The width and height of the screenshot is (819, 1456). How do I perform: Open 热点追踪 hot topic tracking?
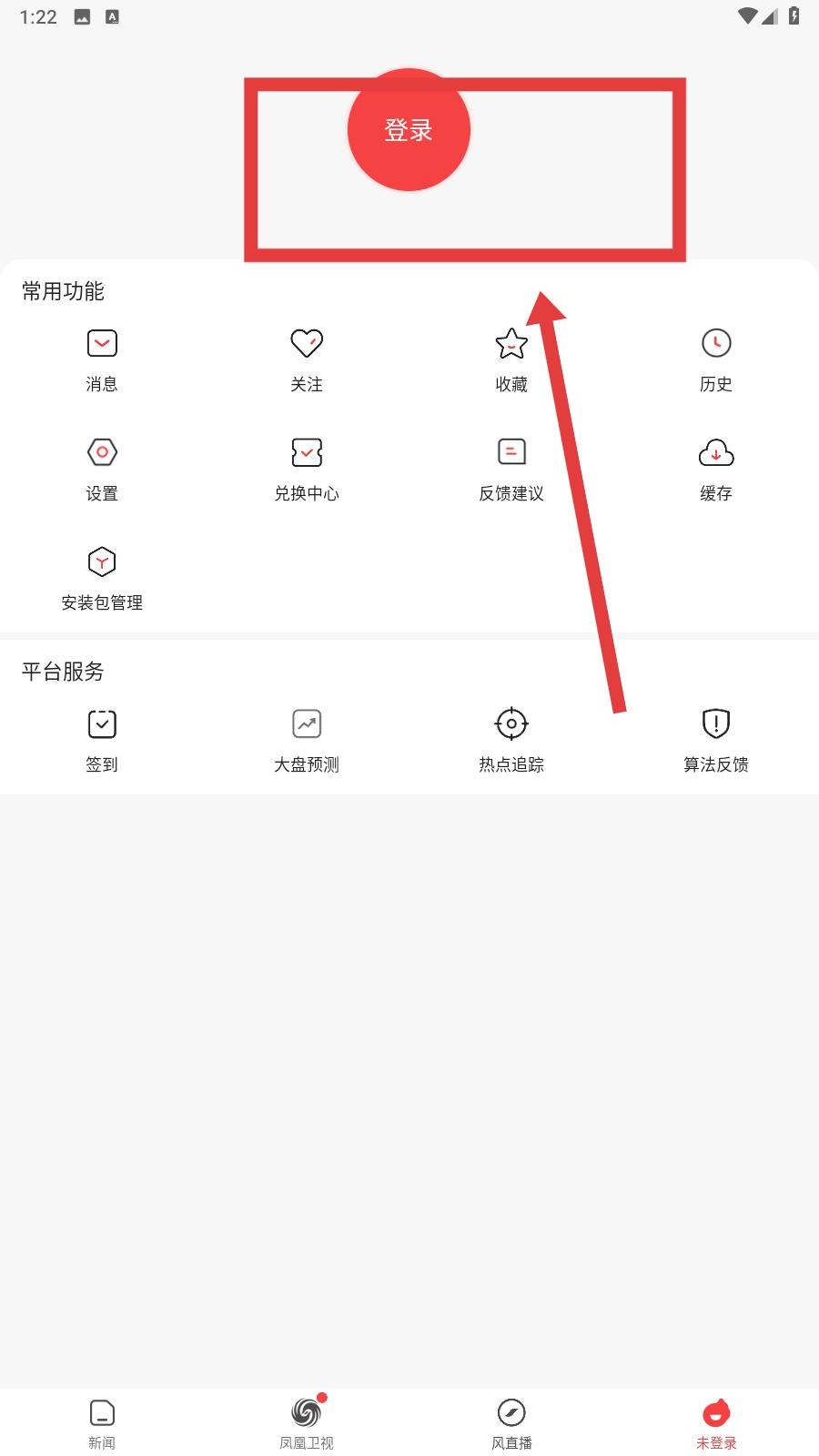point(511,740)
